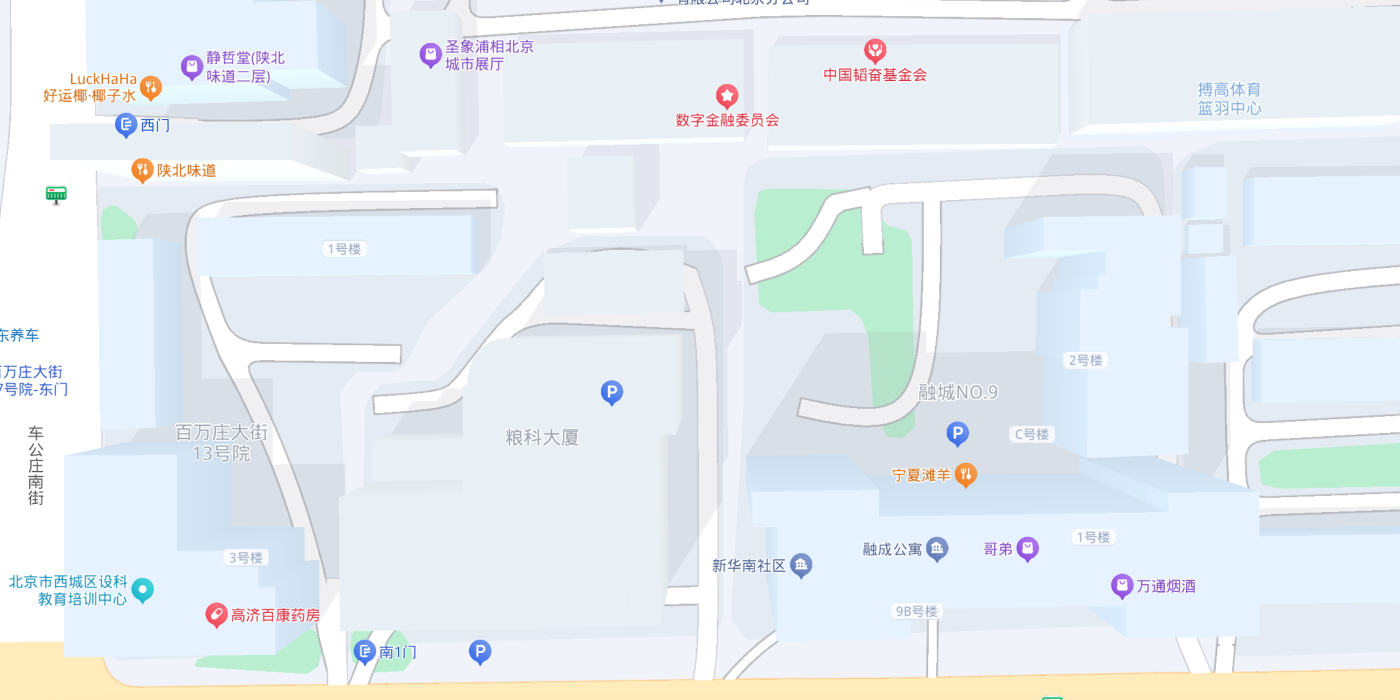Open the 哥弟 shop pin
Screen dimensions: 1400x700
pyautogui.click(x=1027, y=549)
